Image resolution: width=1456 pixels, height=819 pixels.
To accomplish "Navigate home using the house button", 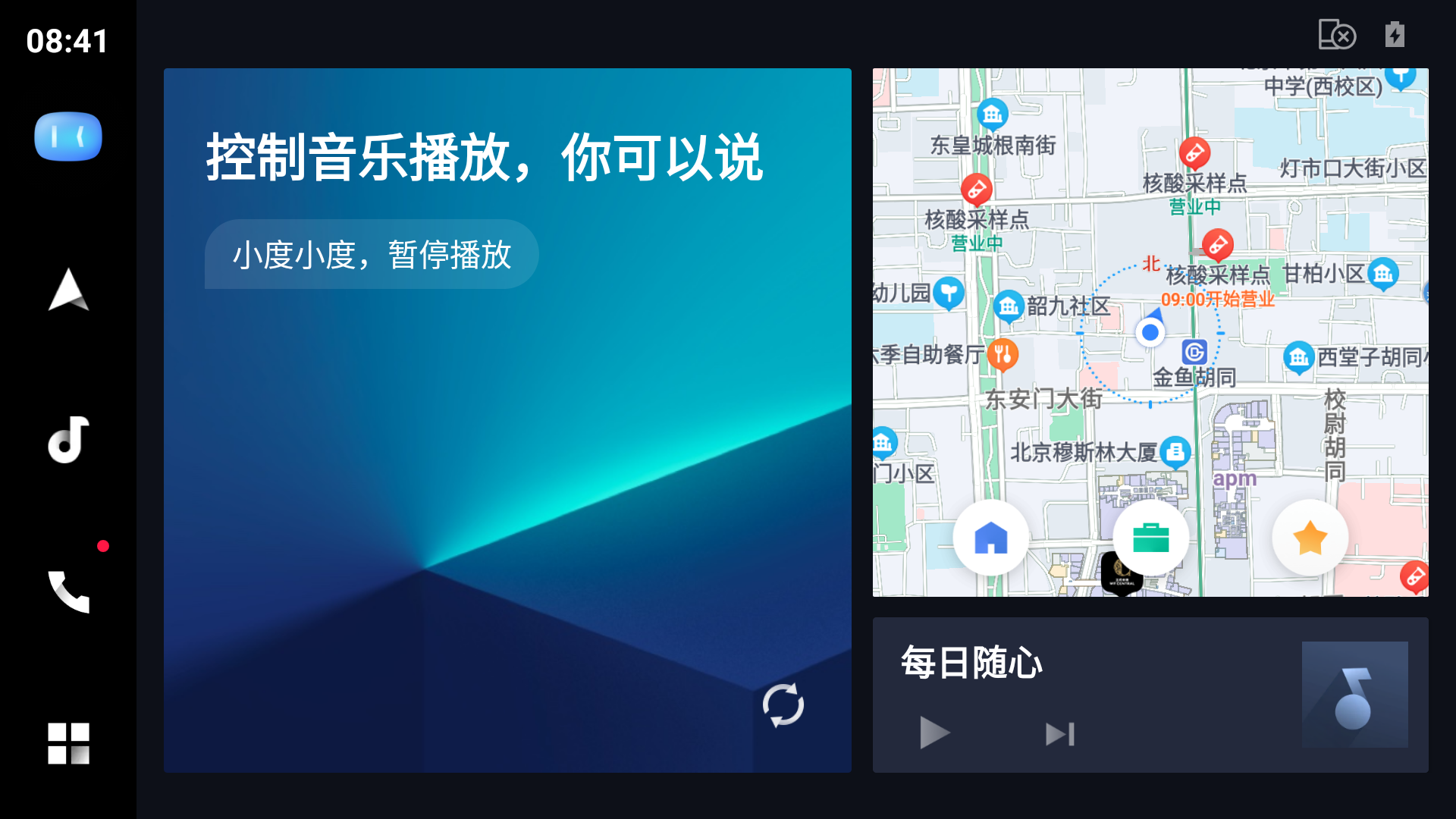I will point(991,538).
